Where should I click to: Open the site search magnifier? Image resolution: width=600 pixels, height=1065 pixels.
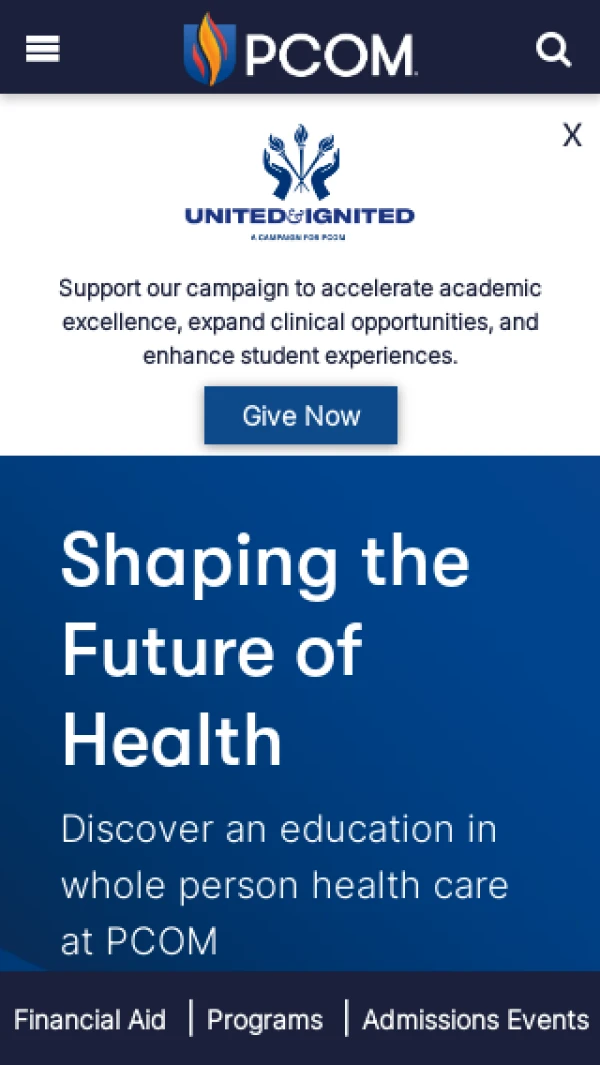click(554, 49)
